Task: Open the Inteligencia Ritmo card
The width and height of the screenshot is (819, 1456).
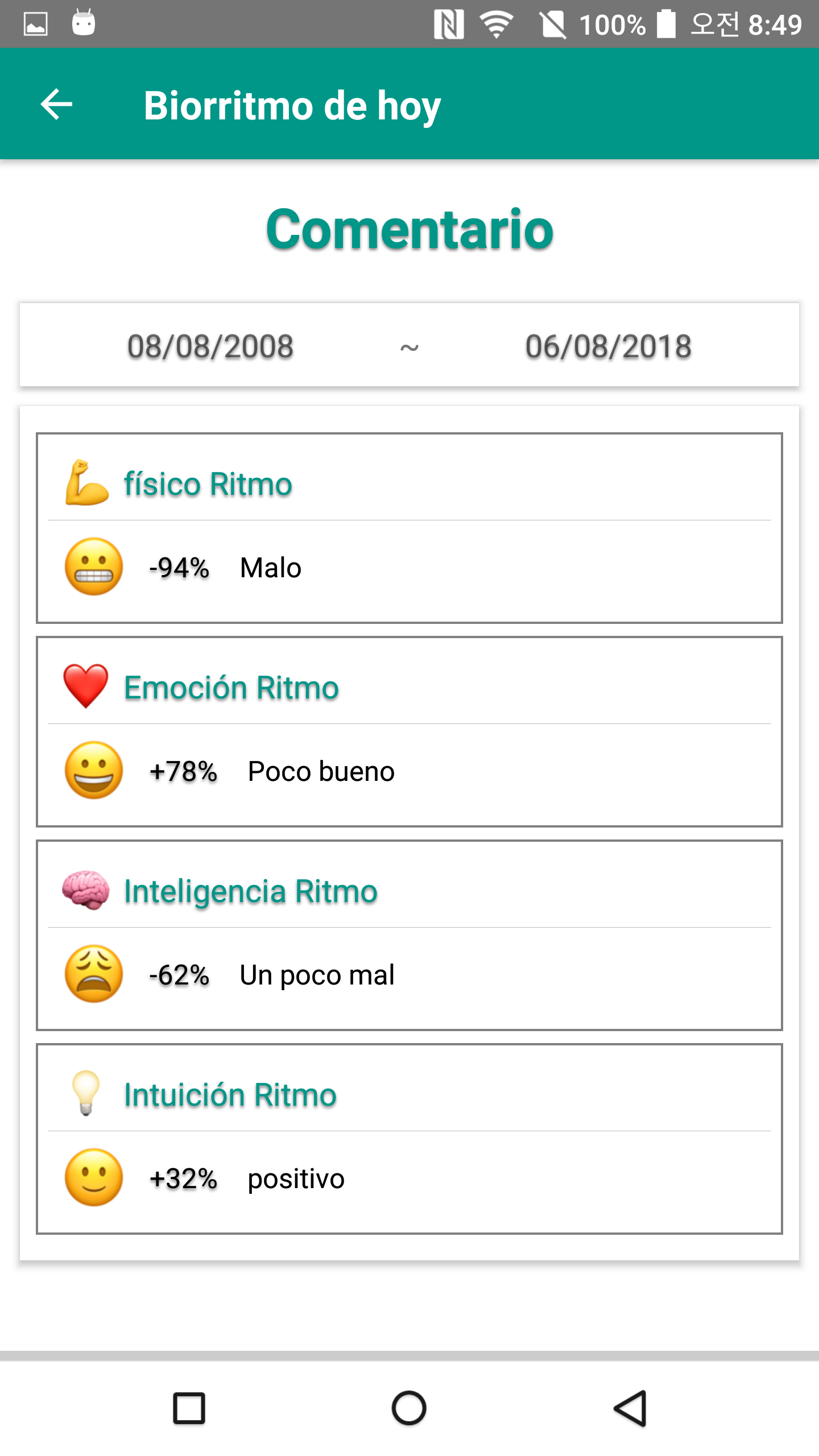Action: [409, 935]
